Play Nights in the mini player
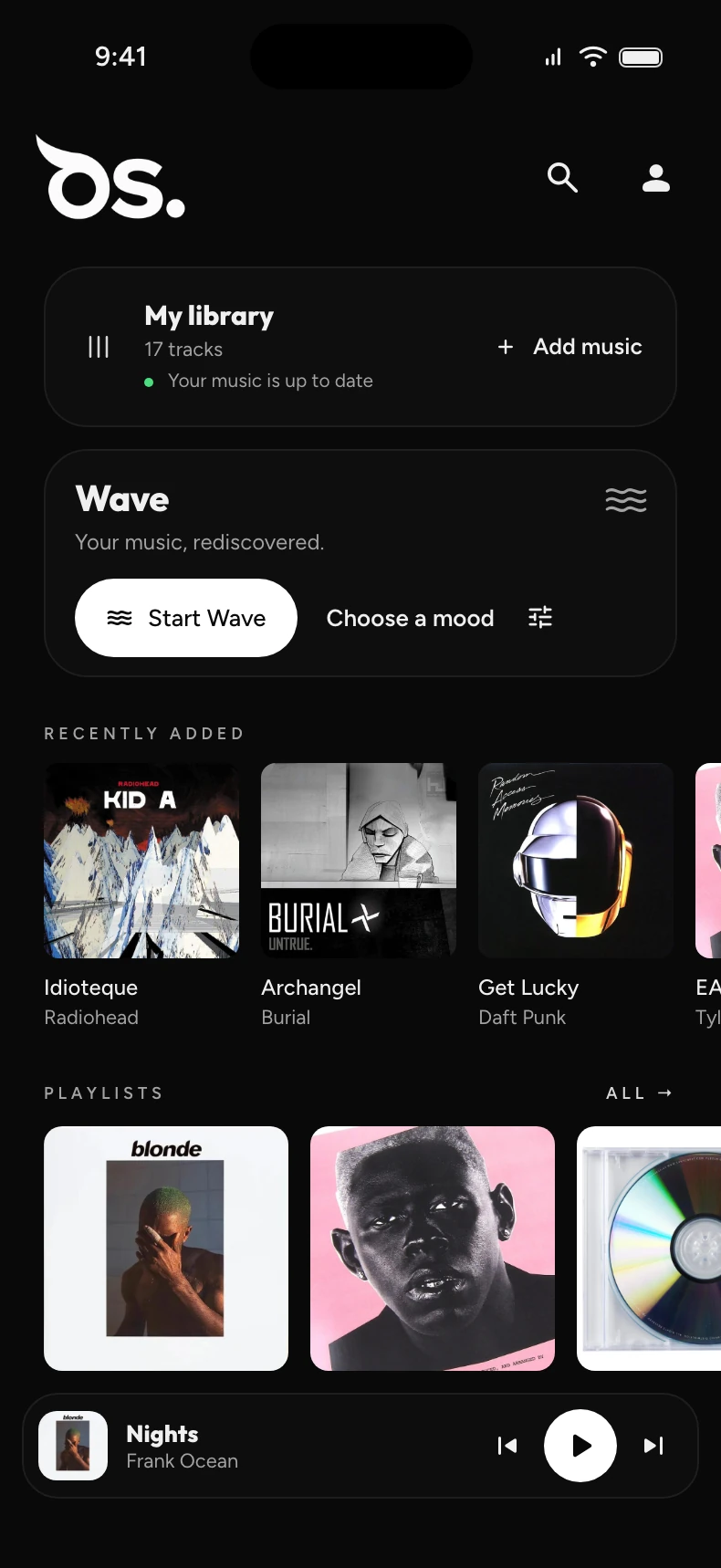721x1568 pixels. click(x=580, y=1446)
